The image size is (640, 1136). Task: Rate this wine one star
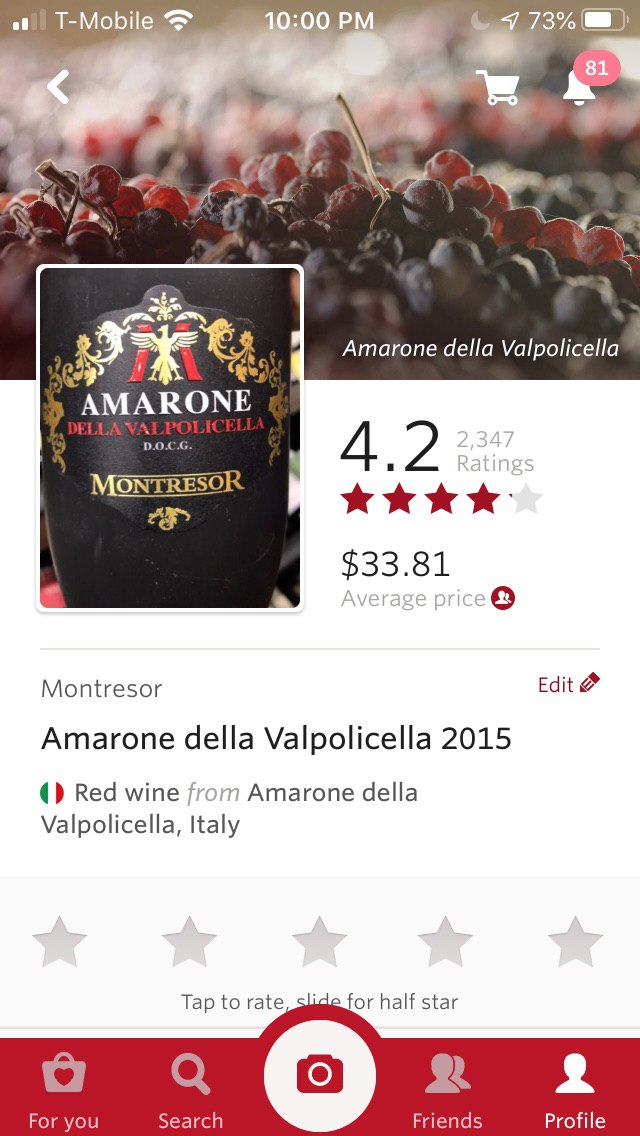coord(59,941)
